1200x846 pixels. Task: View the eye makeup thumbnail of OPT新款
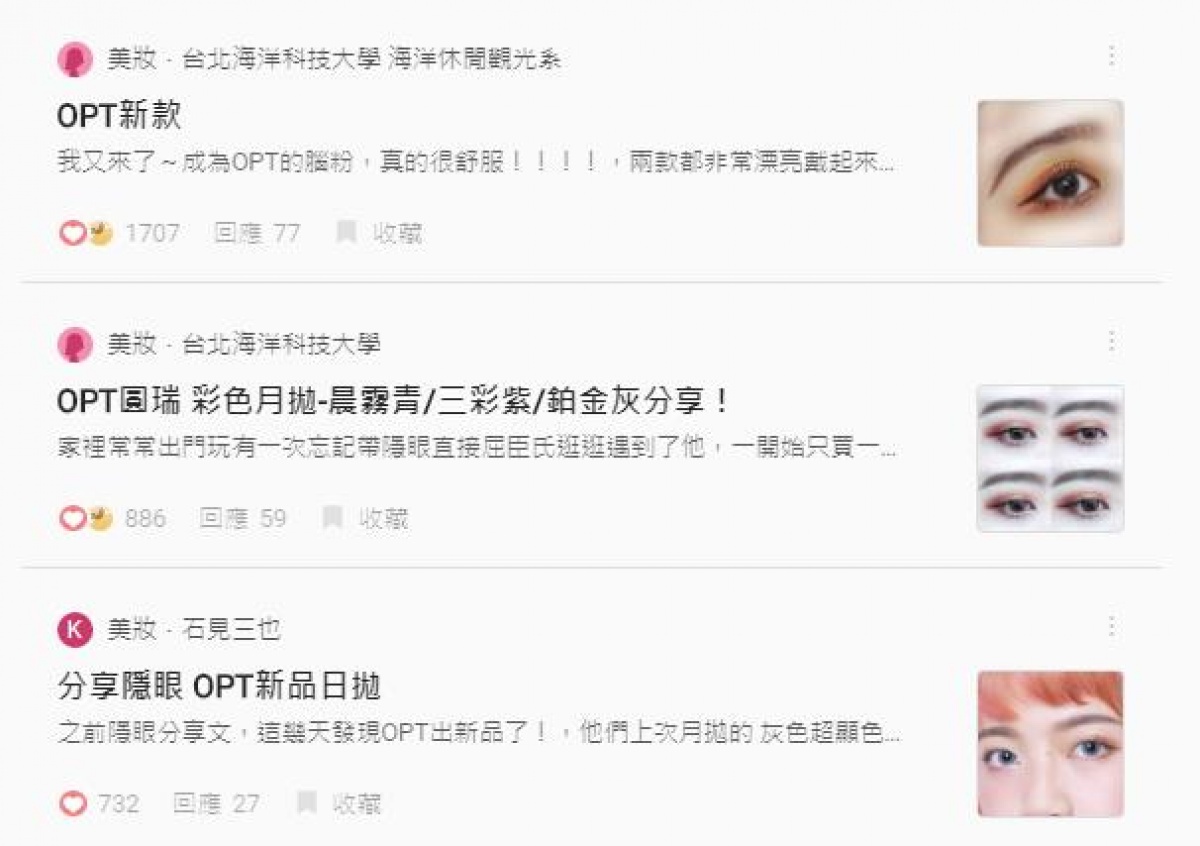pyautogui.click(x=1050, y=173)
